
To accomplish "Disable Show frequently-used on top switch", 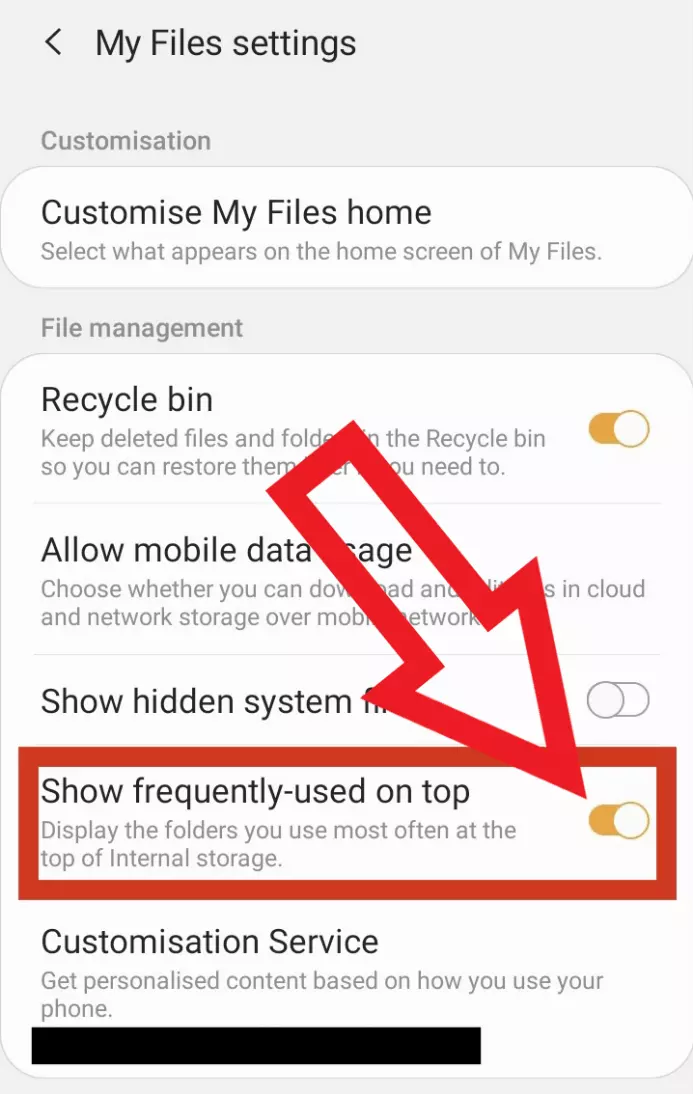I will coord(618,821).
